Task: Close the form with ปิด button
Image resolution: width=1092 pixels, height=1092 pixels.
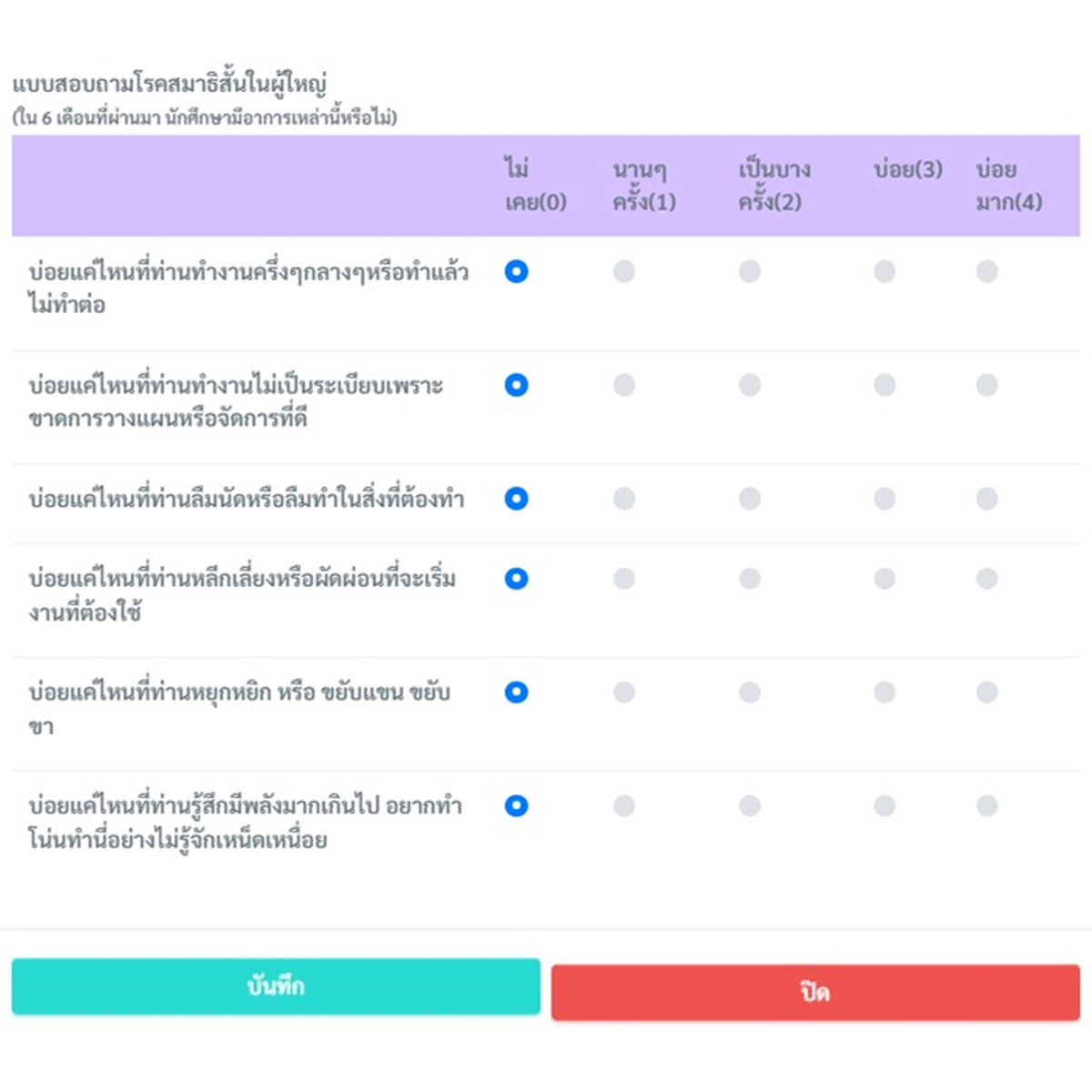Action: pos(815,992)
